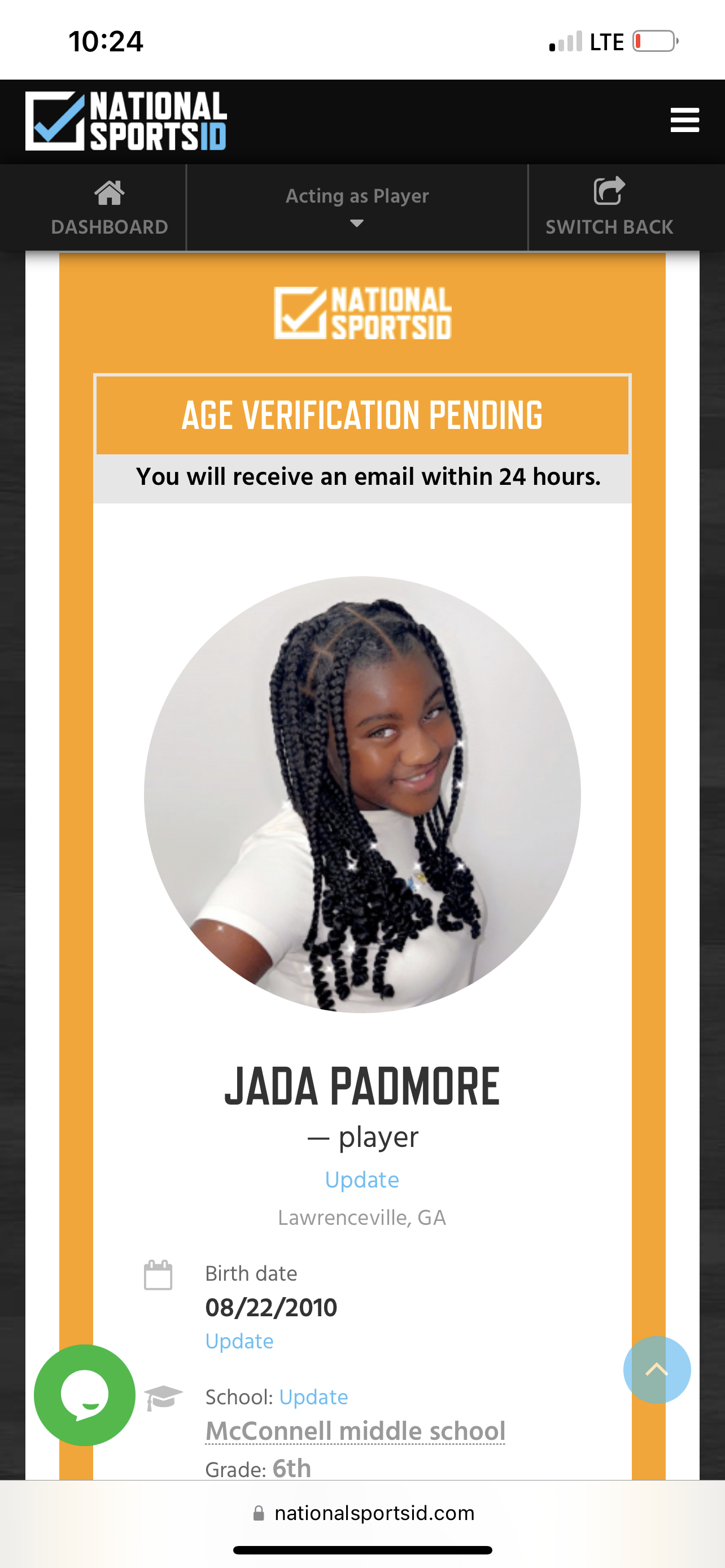Image resolution: width=725 pixels, height=1568 pixels.
Task: Tap the nationalsportsid.com address bar
Action: [363, 1513]
